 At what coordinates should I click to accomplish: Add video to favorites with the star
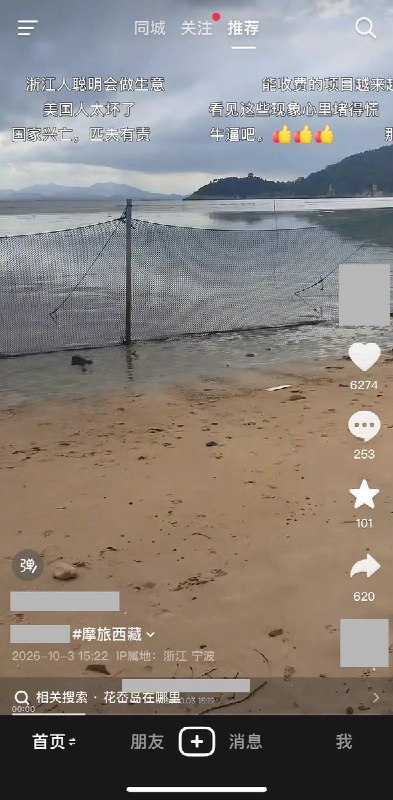364,494
